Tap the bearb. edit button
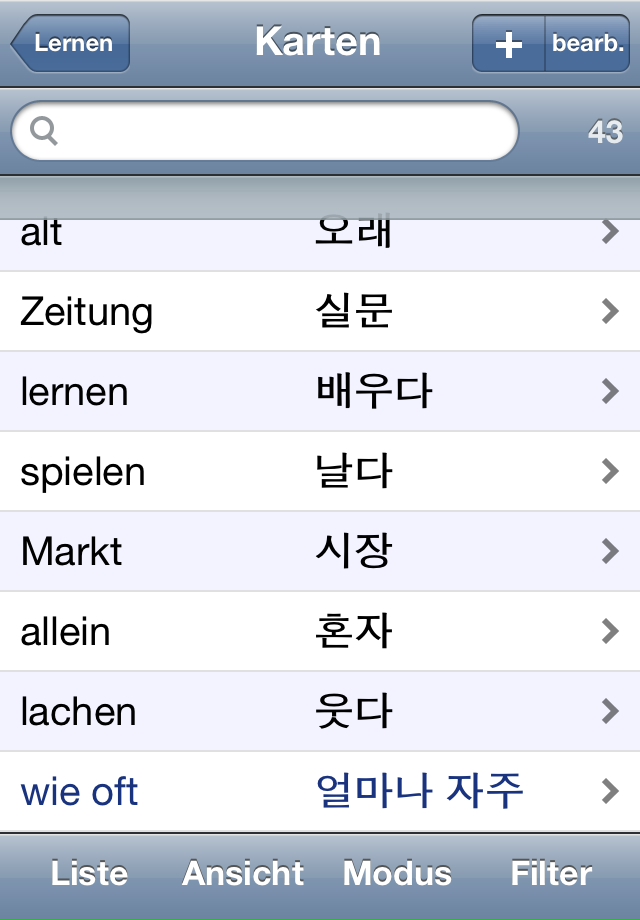Screen dimensions: 640x920 click(587, 43)
